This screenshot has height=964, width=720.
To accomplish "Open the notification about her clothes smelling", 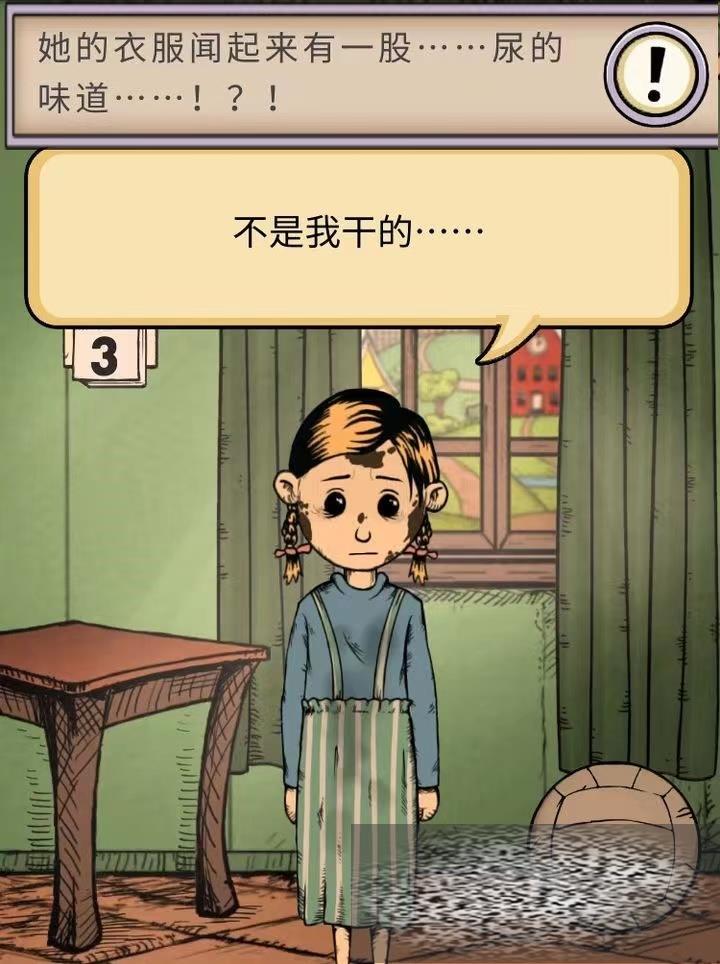I will (300, 72).
